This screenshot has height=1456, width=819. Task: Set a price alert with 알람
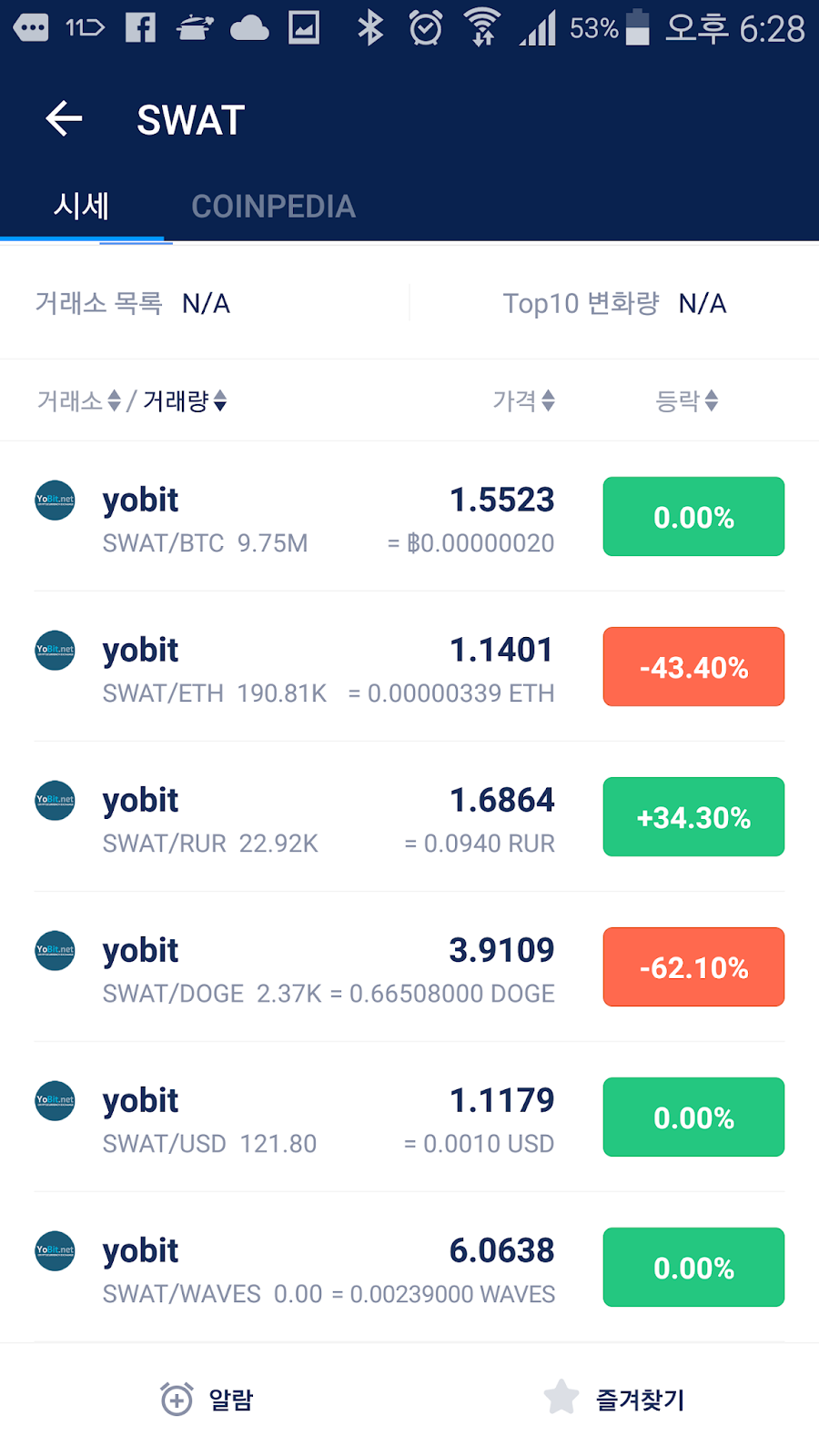207,1399
